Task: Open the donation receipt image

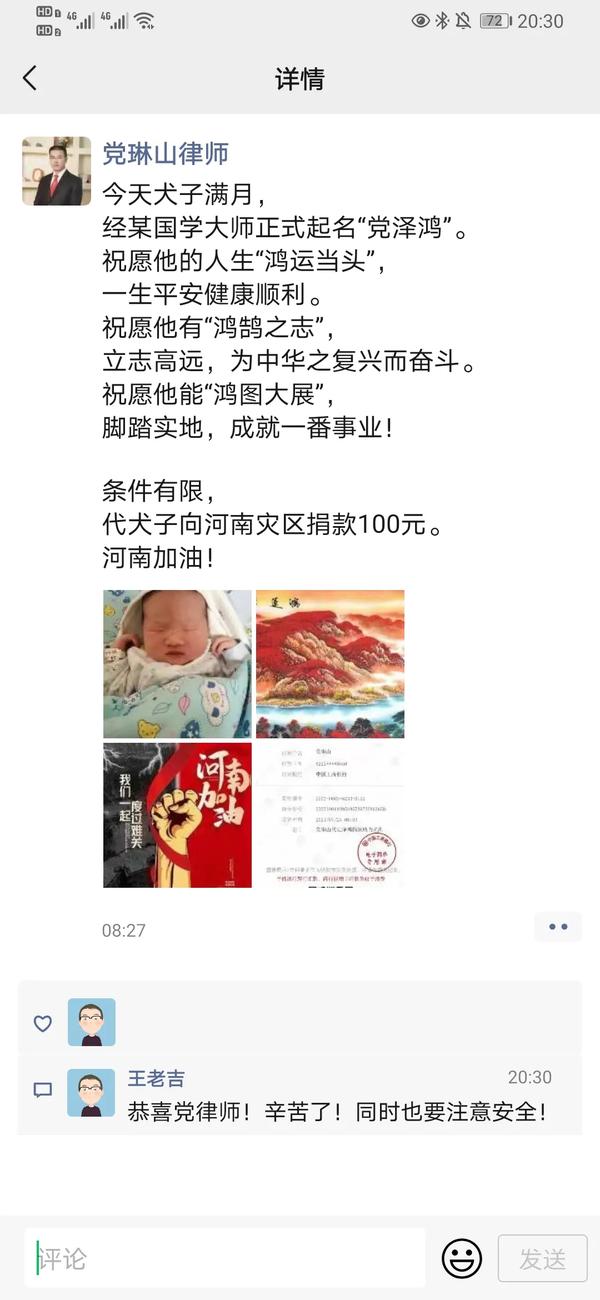Action: click(x=330, y=814)
